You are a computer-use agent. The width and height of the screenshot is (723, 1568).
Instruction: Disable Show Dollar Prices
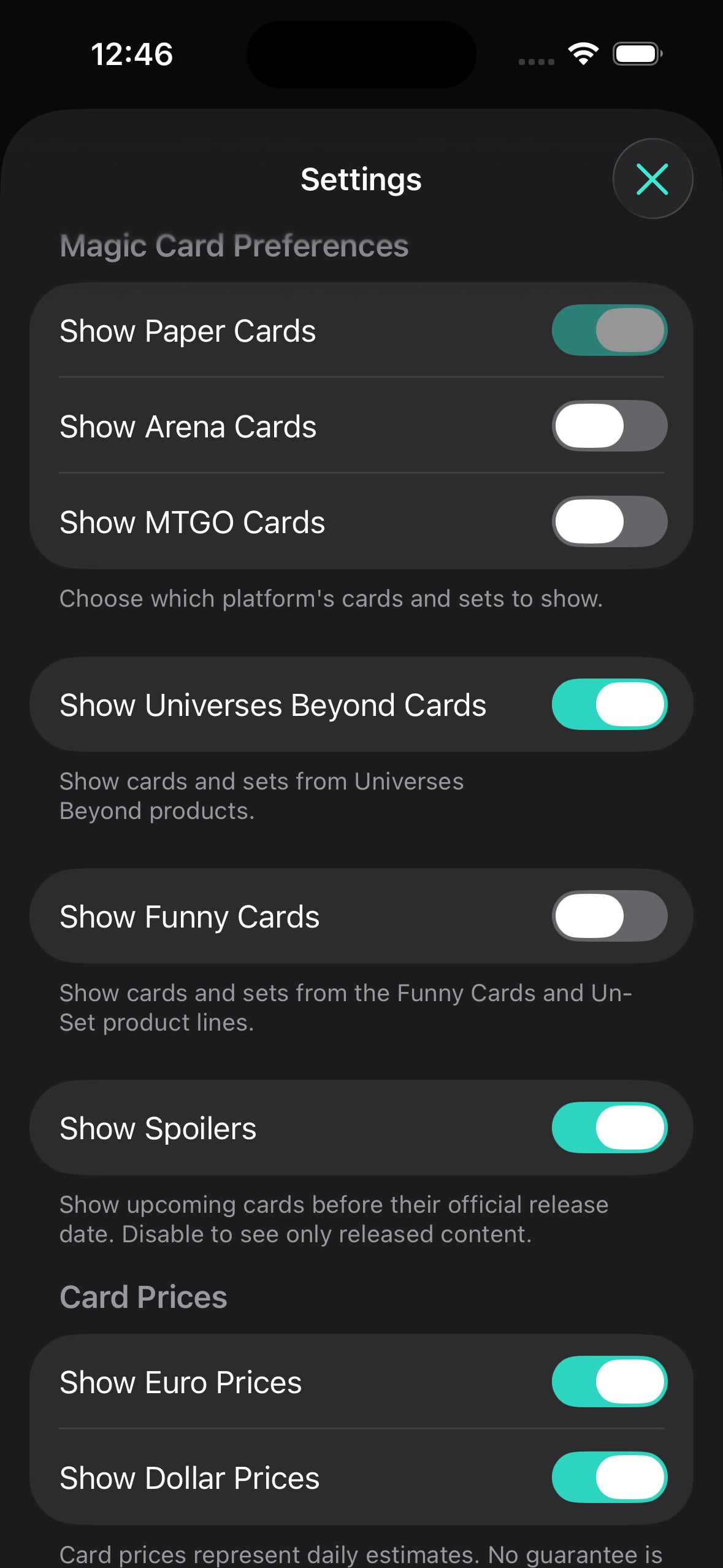(609, 1477)
